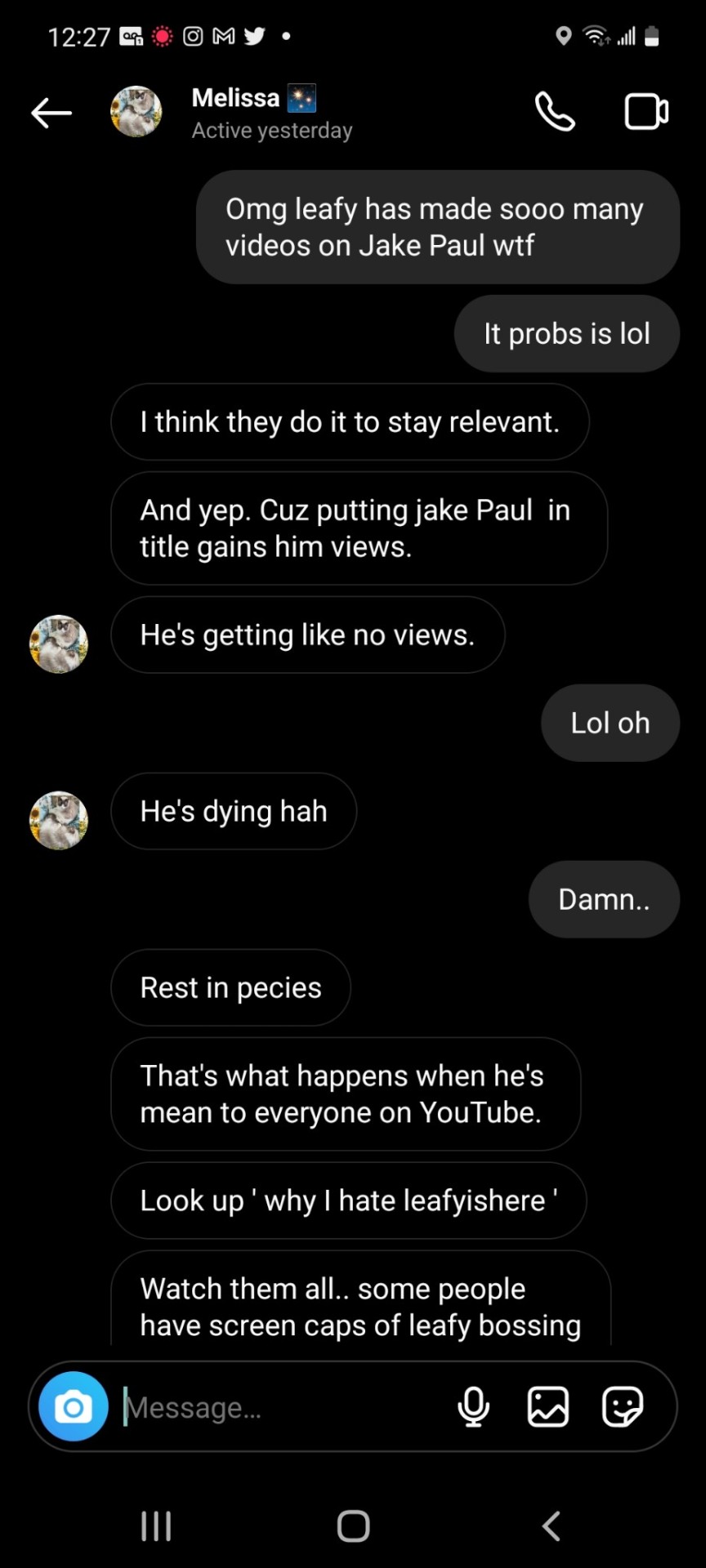
Task: Open the sticker picker
Action: 623,1406
